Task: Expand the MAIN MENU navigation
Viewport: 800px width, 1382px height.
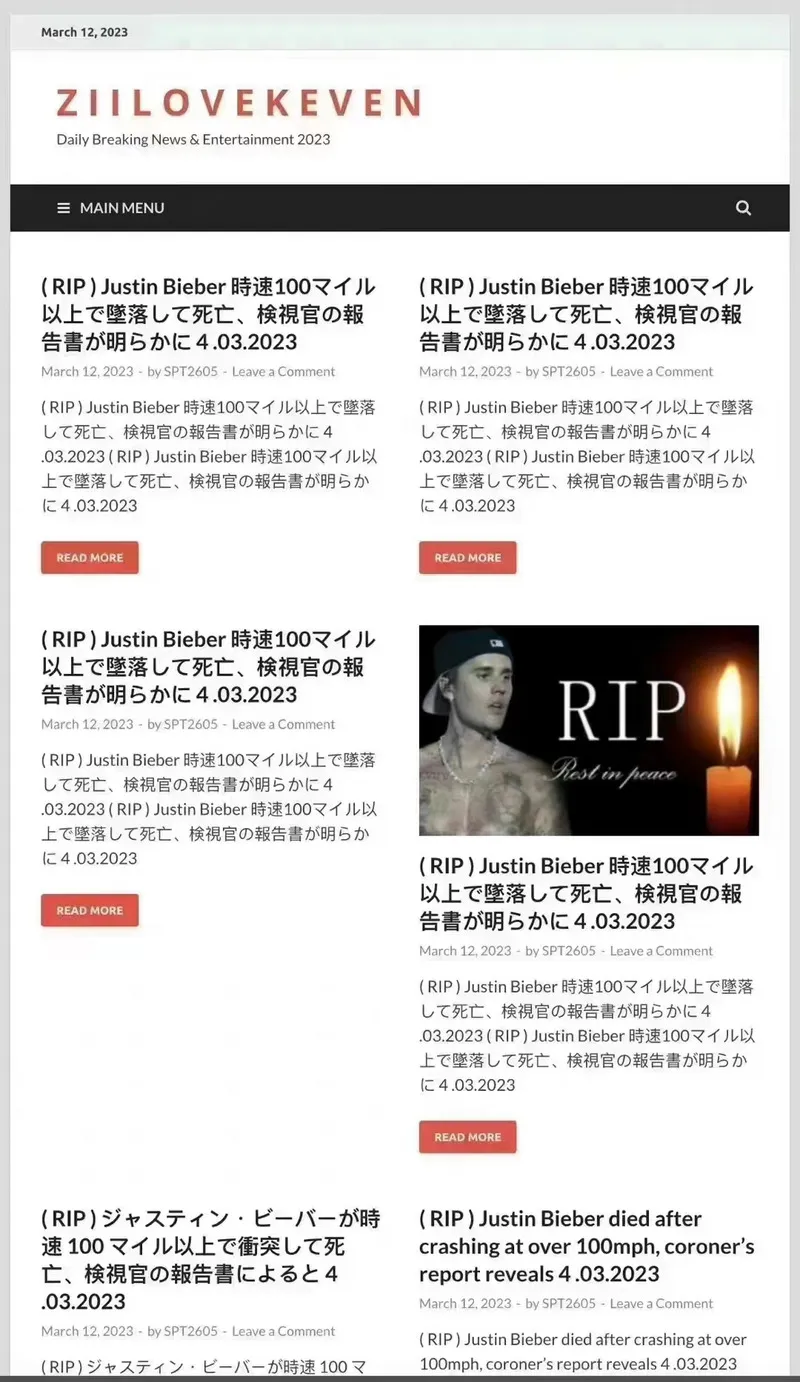Action: click(111, 208)
